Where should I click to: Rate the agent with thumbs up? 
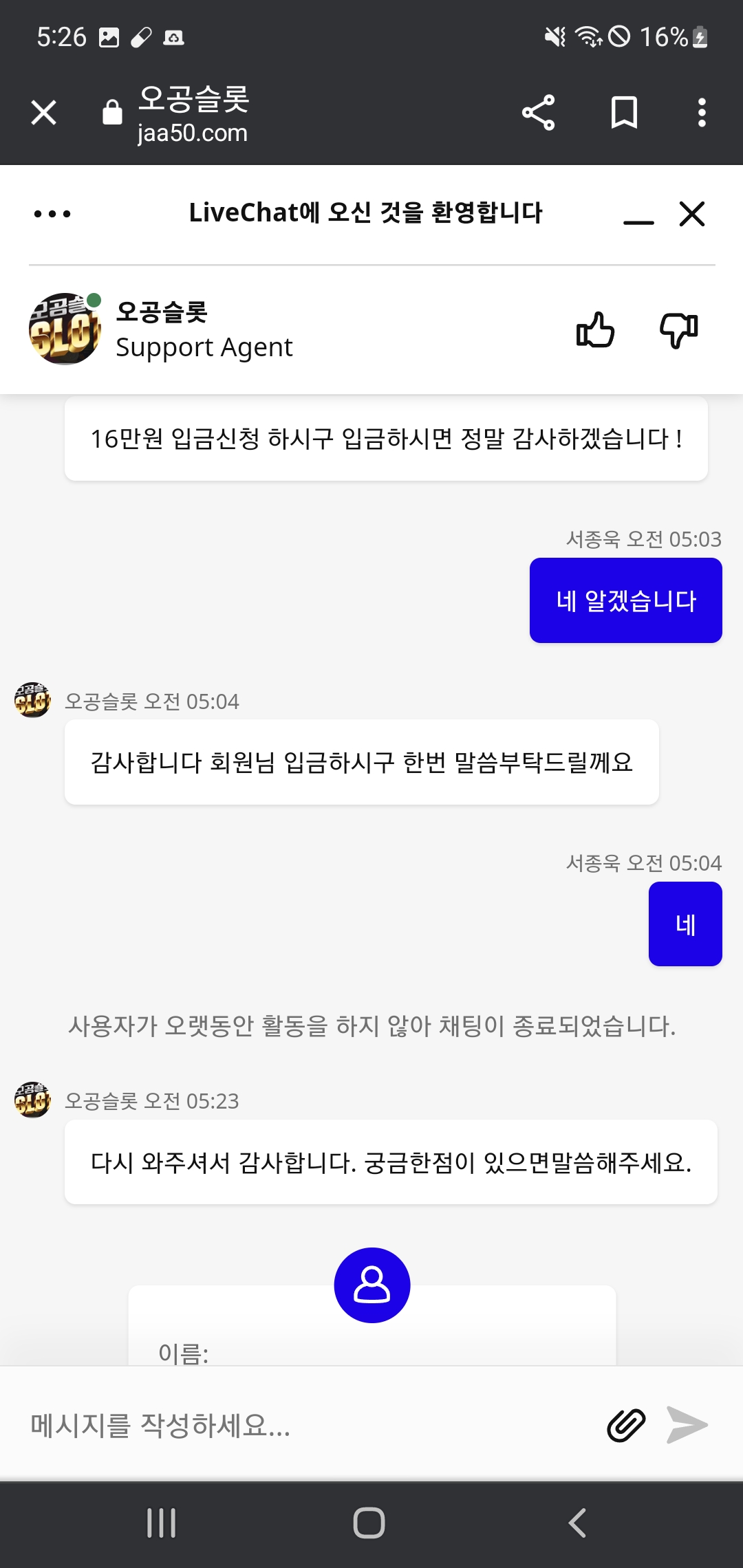point(595,329)
